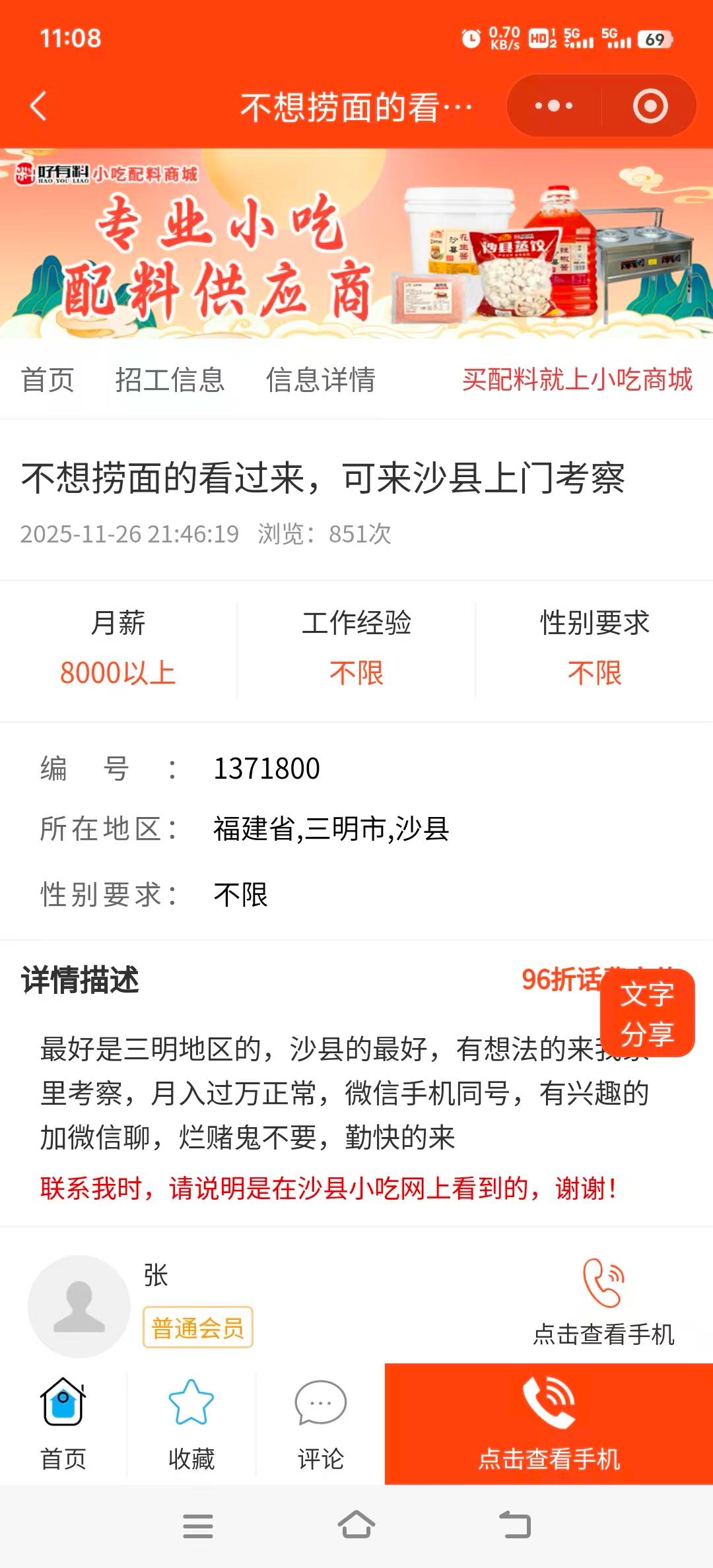Tap the orange 点击查看手机 button
713x1568 pixels.
[549, 1424]
